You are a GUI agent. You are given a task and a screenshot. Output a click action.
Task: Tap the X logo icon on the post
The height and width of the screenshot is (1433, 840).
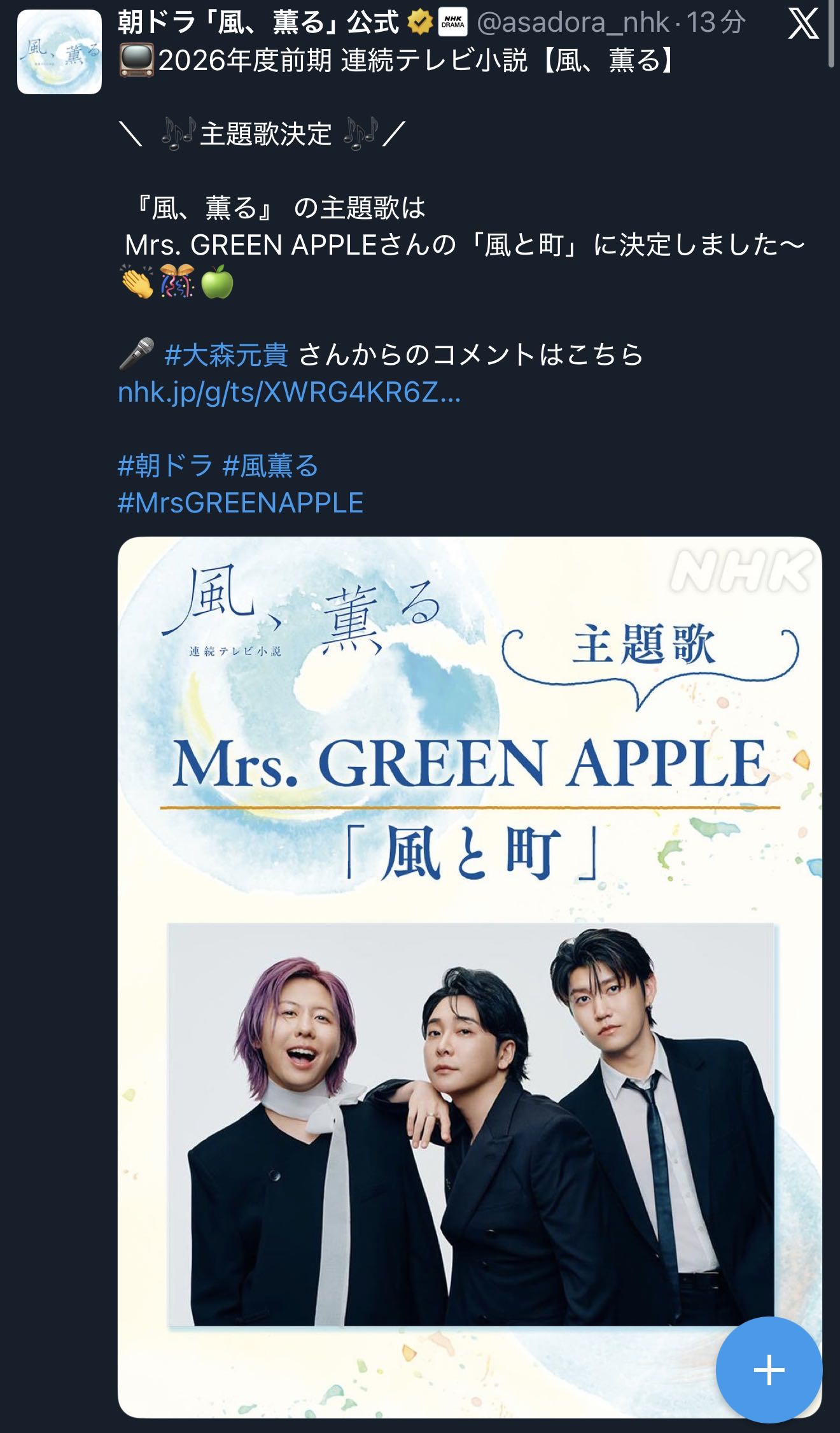[803, 24]
